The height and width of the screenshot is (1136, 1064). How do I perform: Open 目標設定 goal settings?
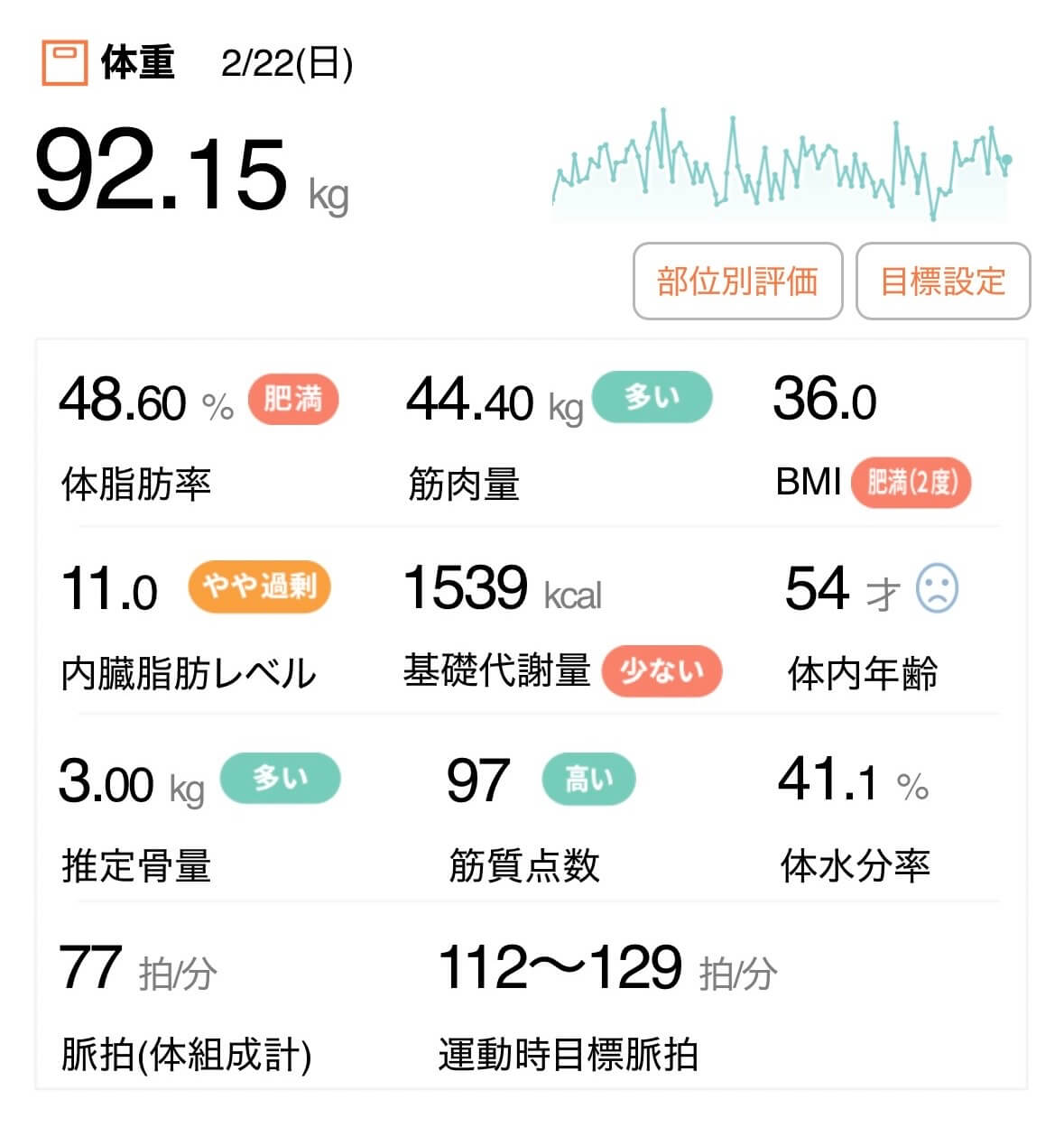tap(942, 281)
